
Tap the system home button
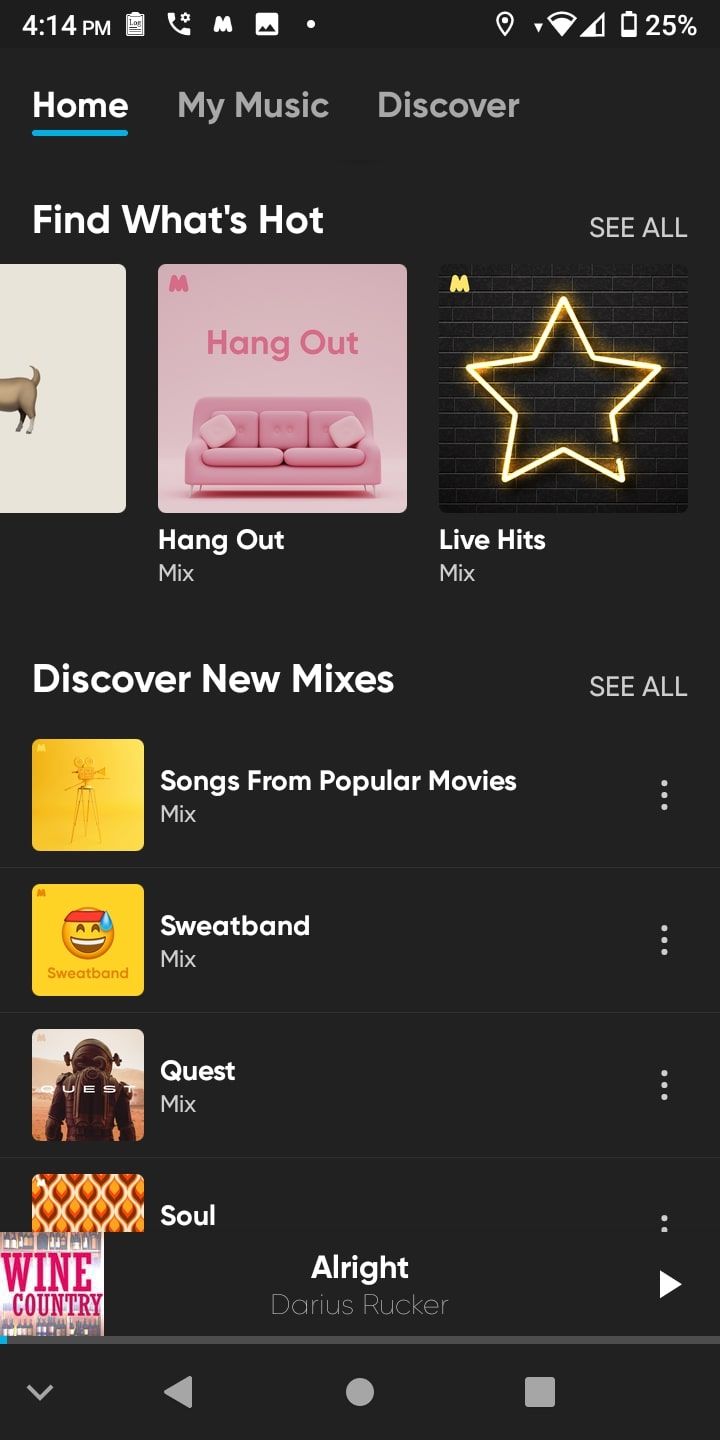360,1392
